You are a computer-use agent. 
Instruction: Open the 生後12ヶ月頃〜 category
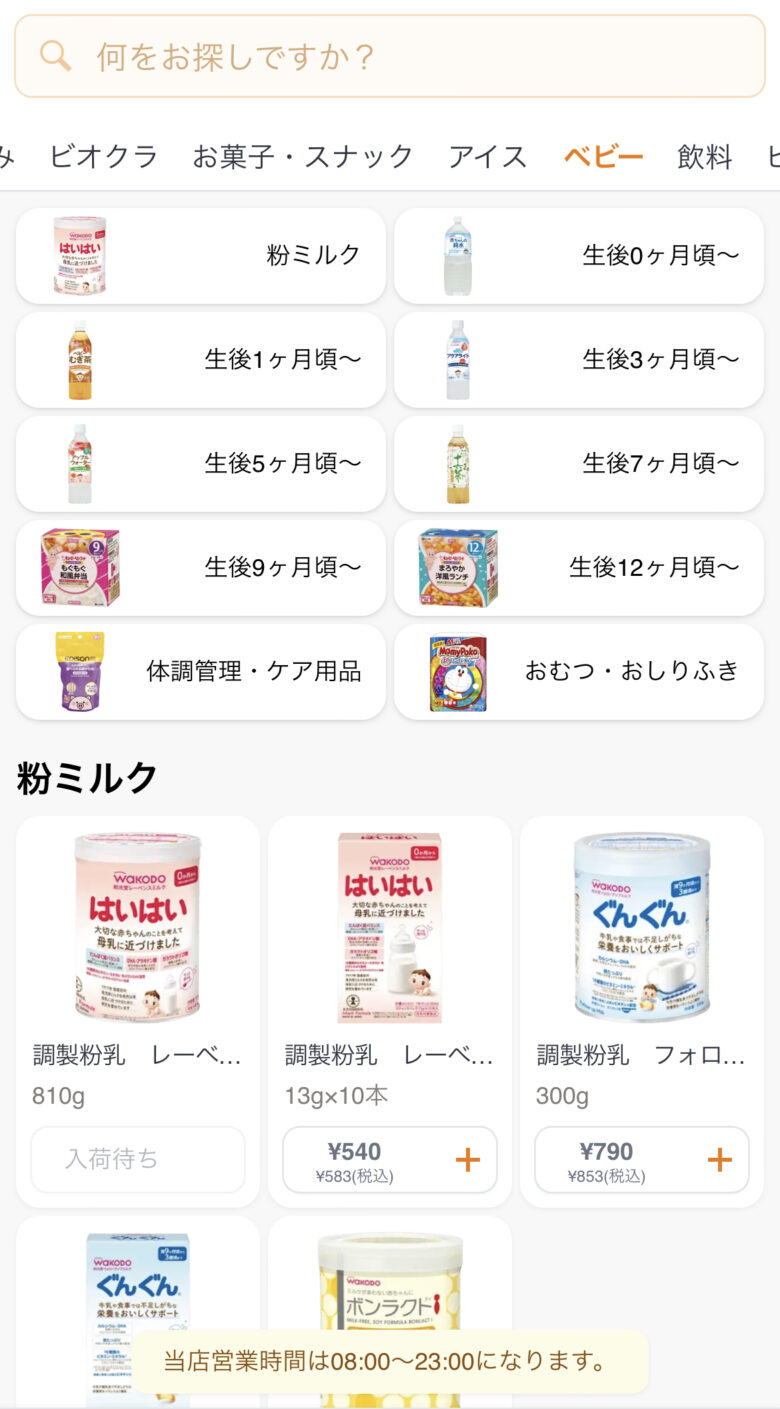pos(578,567)
